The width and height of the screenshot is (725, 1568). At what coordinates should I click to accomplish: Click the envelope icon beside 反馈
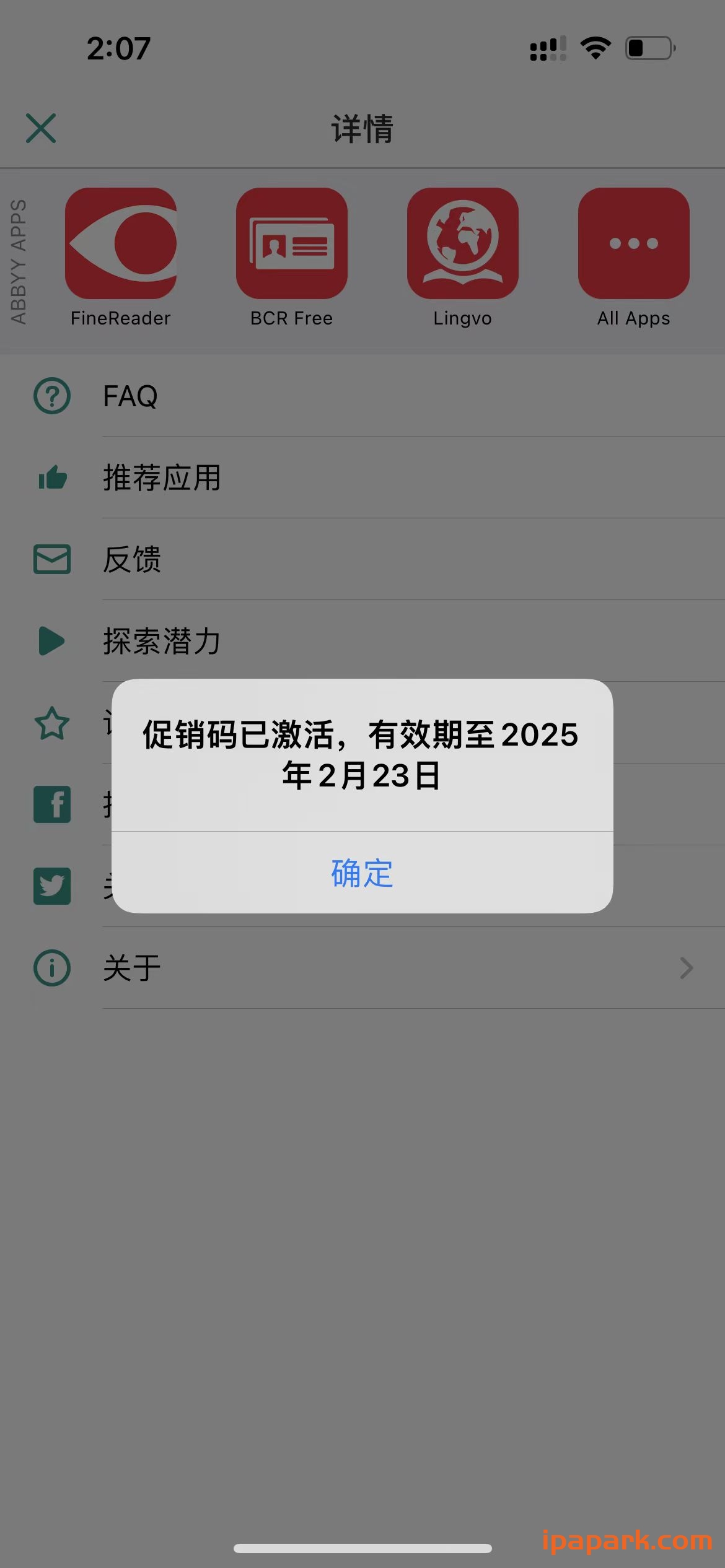click(x=52, y=560)
